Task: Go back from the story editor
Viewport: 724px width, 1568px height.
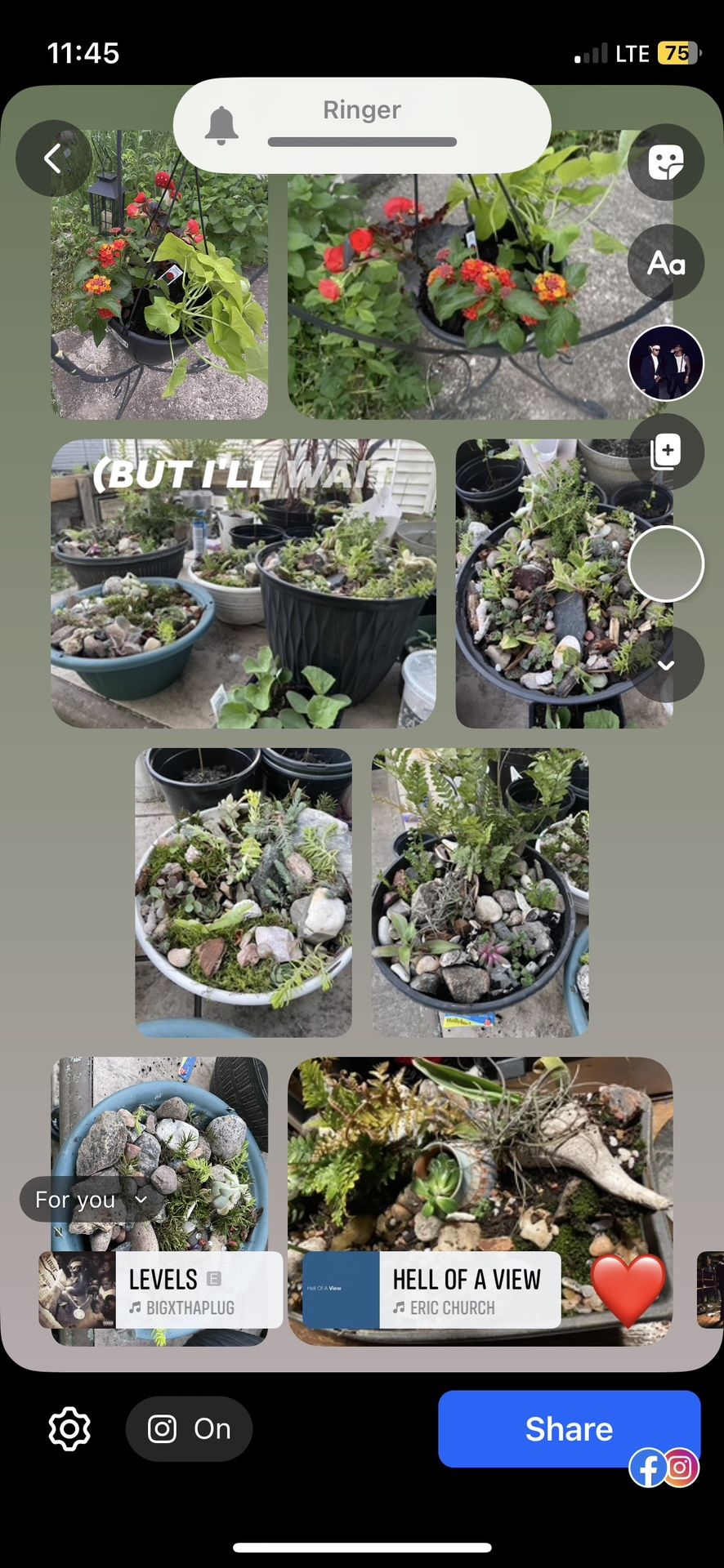Action: [x=53, y=158]
